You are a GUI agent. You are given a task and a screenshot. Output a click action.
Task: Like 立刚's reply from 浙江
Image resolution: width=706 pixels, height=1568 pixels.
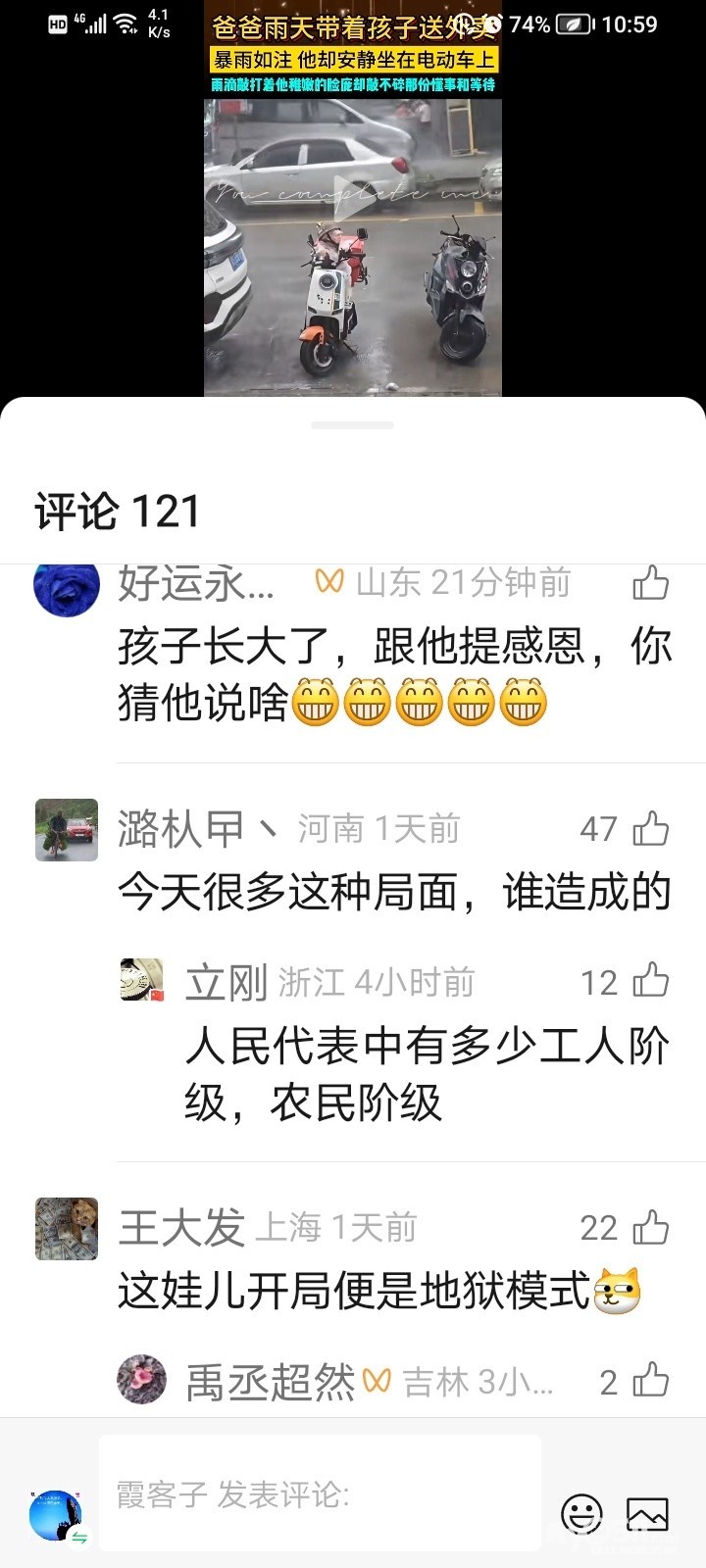tap(650, 981)
